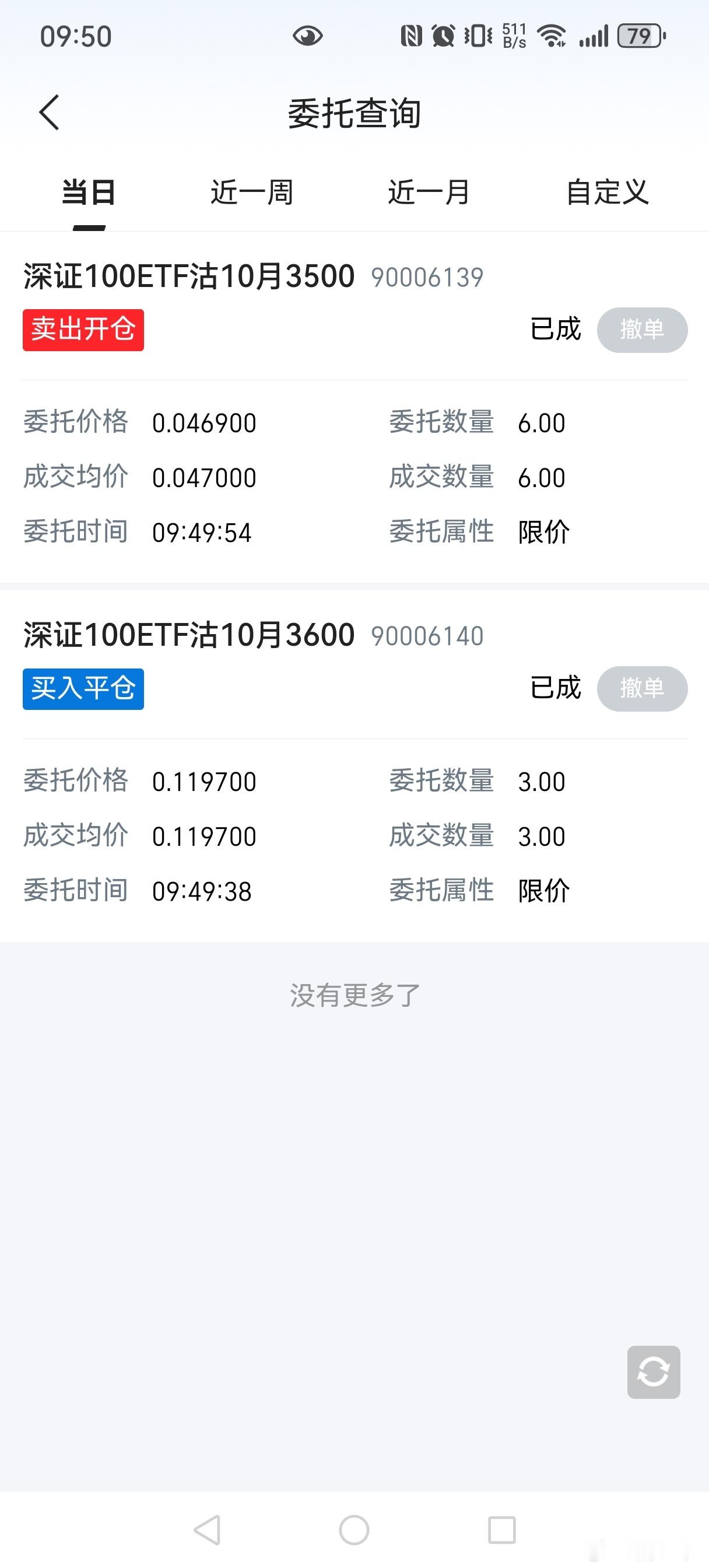
Task: Tap 撤单 for order 90006139
Action: (x=642, y=331)
